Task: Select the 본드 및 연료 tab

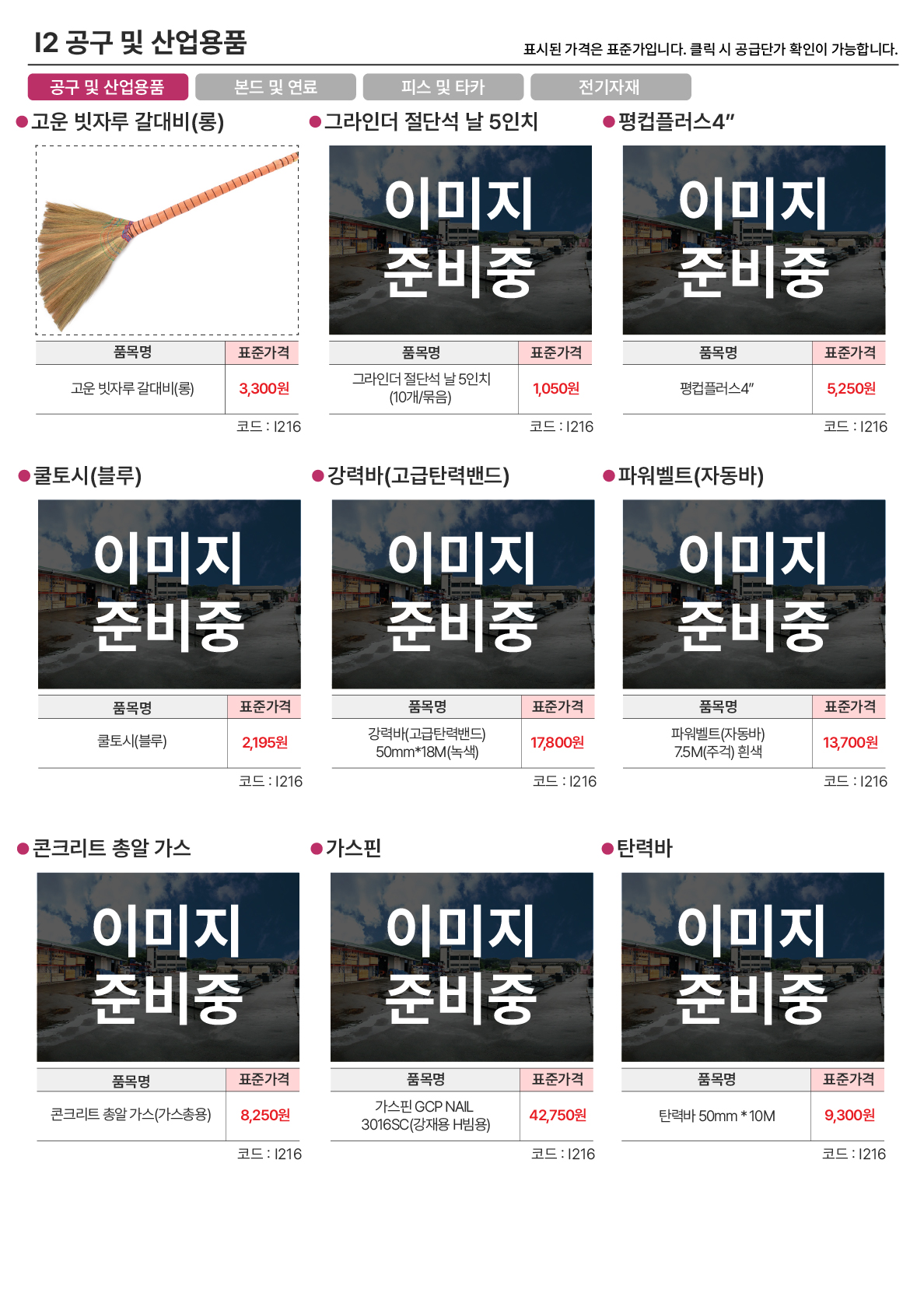Action: coord(275,88)
